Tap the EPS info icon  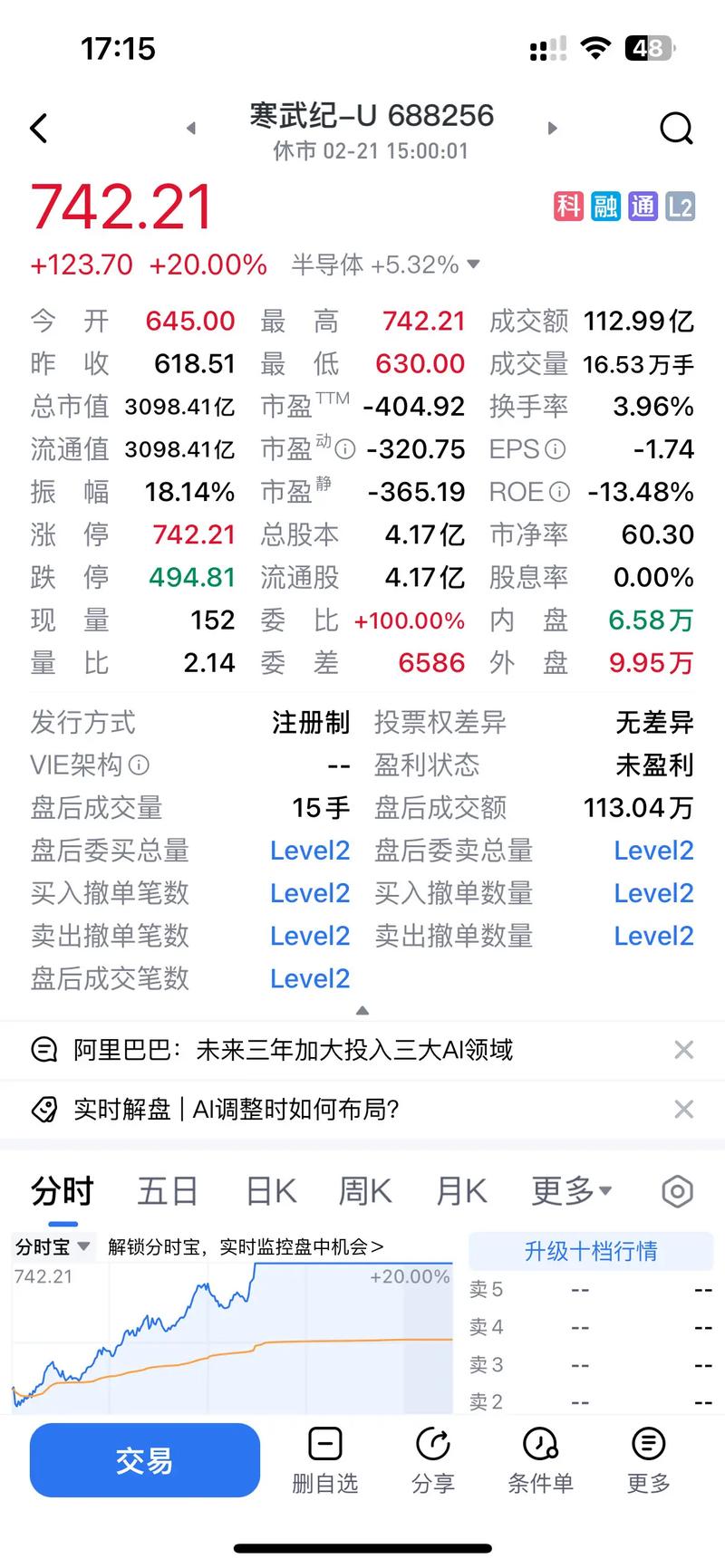[556, 448]
